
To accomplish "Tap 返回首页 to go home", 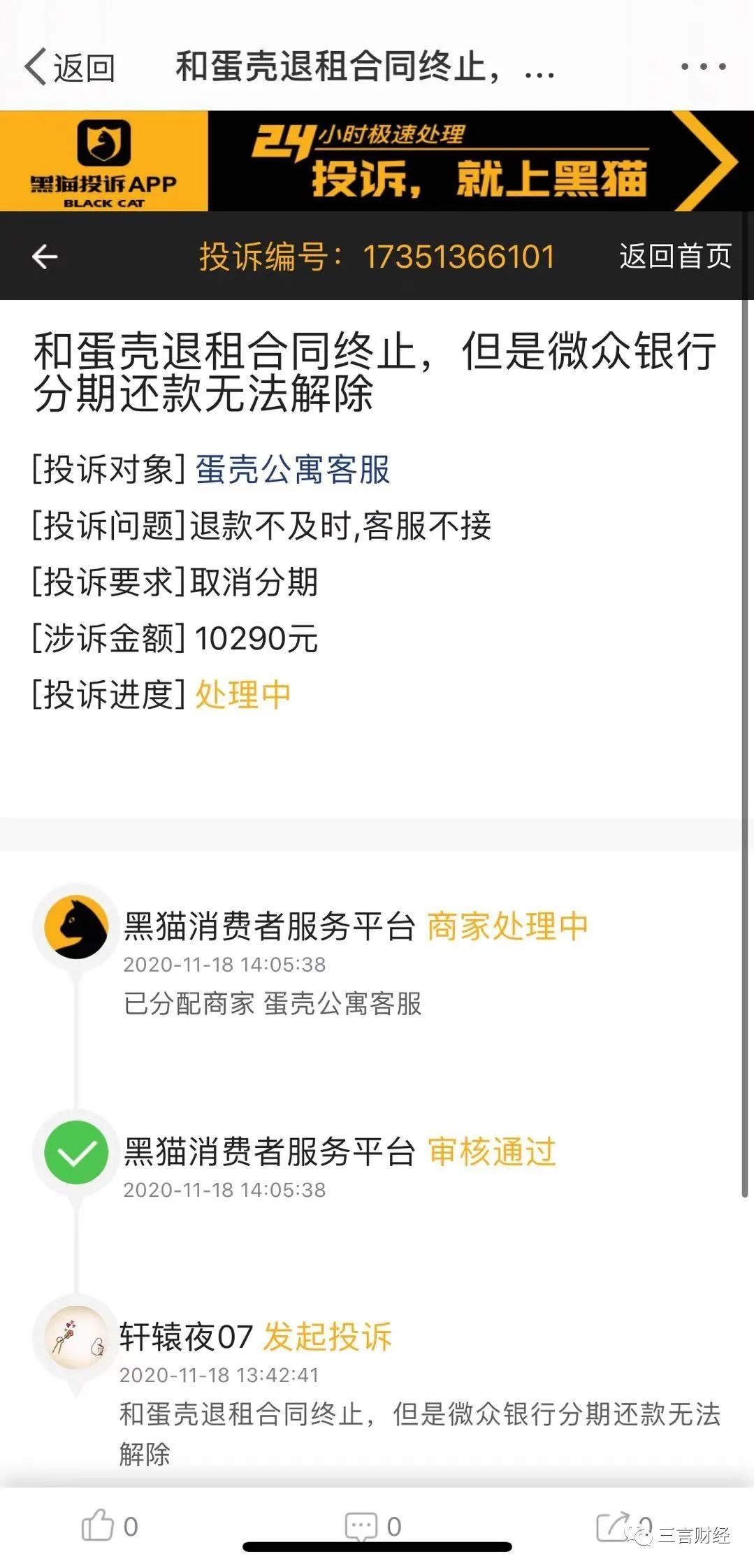I will pos(674,256).
